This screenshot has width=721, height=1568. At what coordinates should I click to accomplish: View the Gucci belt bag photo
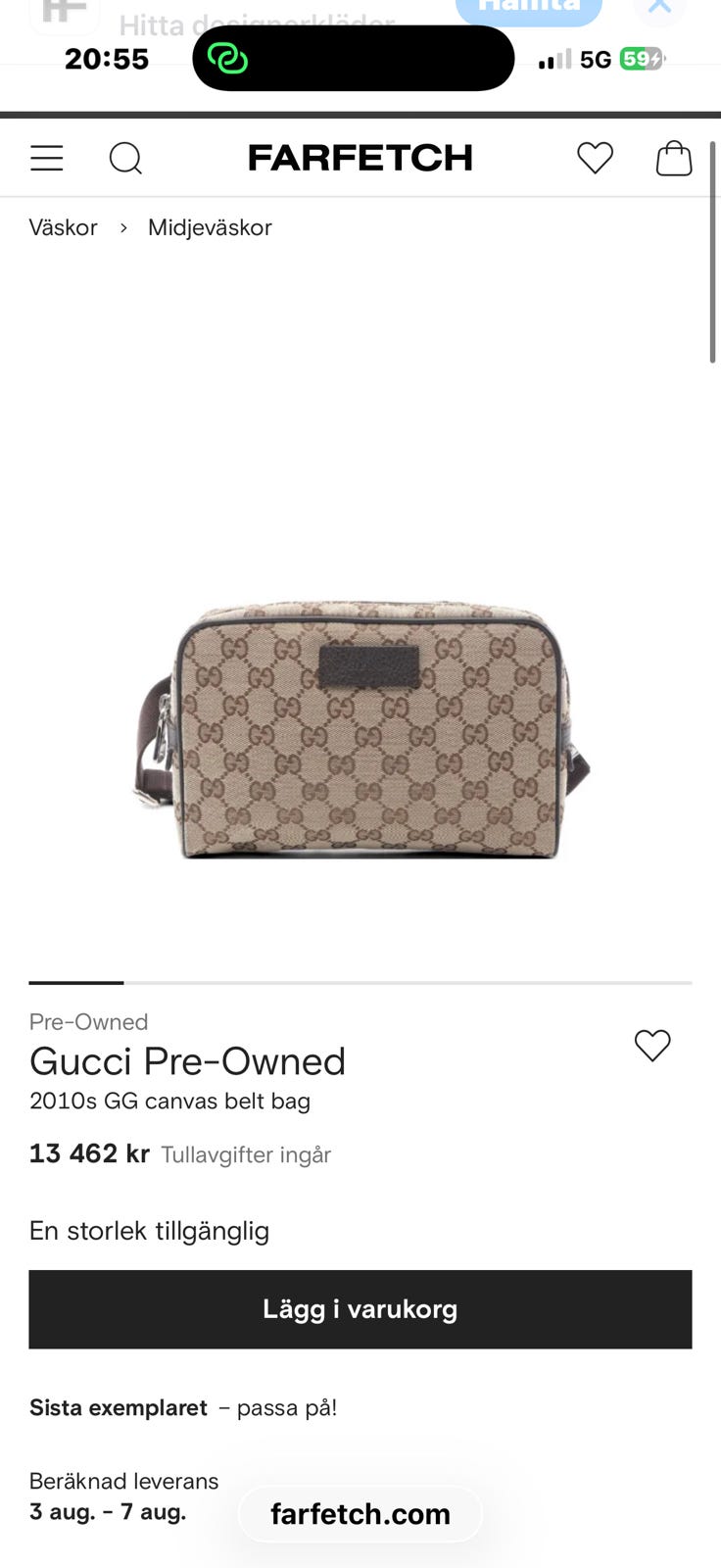360,730
